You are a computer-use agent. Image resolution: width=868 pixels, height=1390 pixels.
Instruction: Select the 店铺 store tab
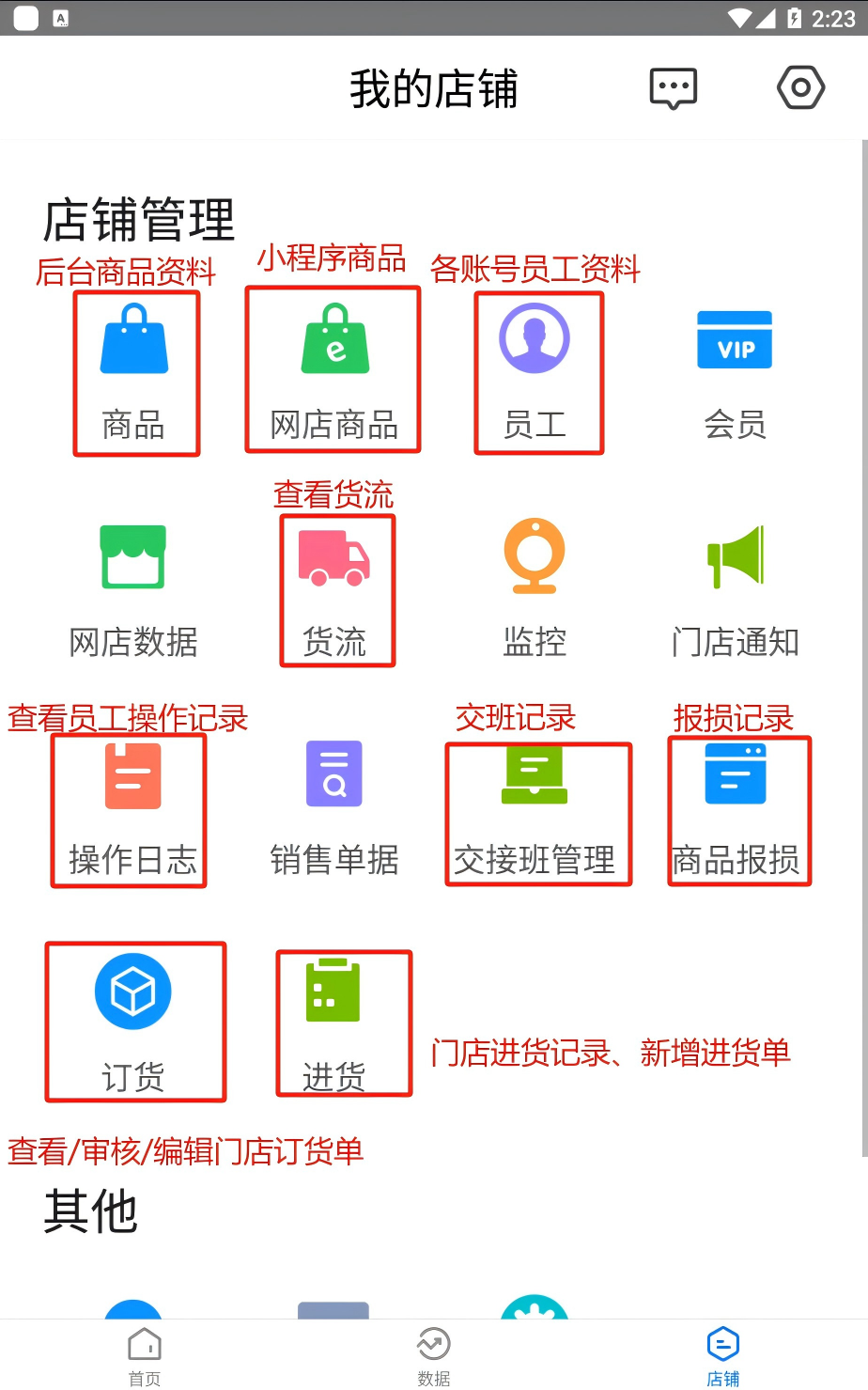[723, 1356]
